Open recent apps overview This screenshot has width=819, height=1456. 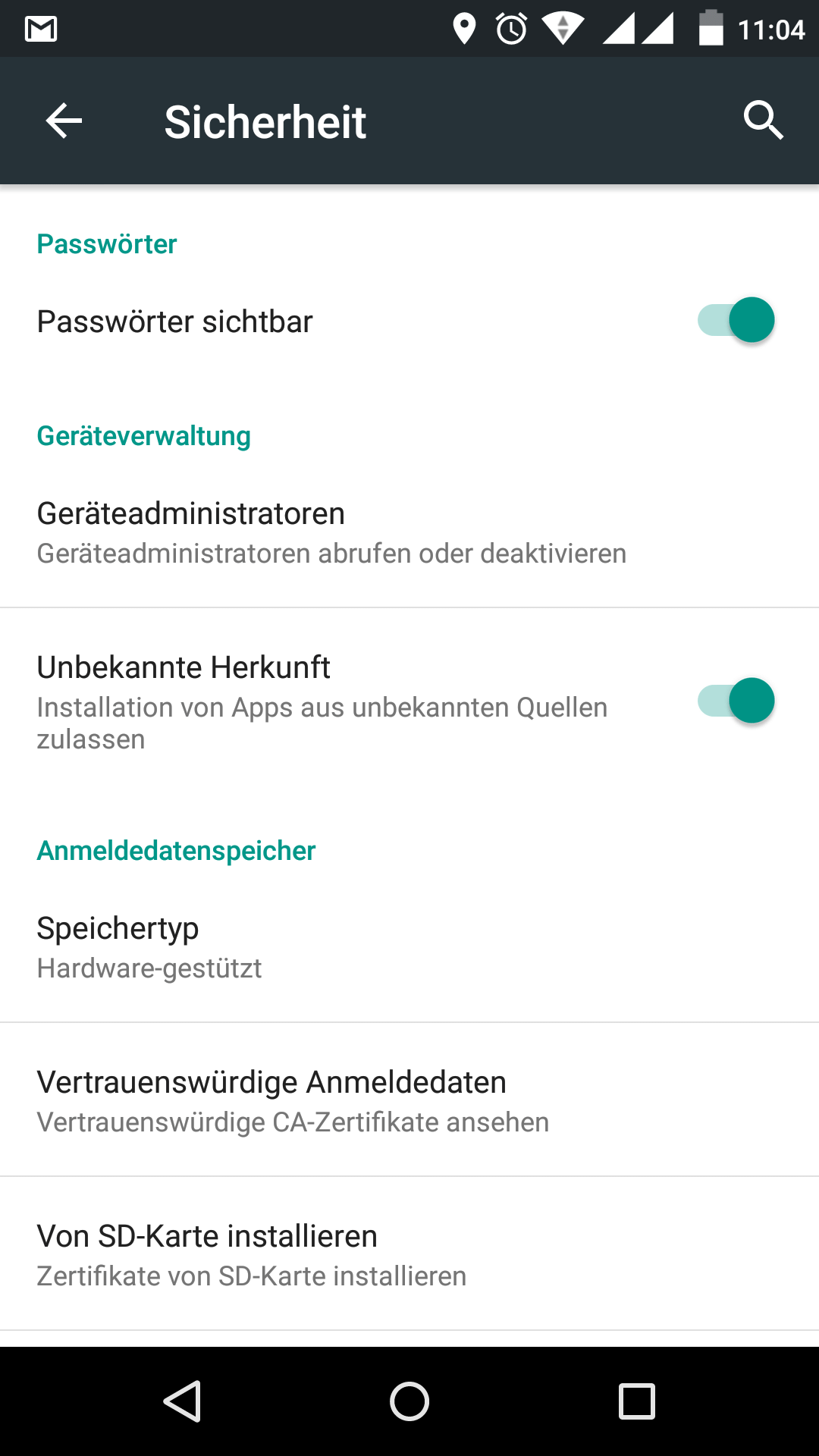point(637,1401)
